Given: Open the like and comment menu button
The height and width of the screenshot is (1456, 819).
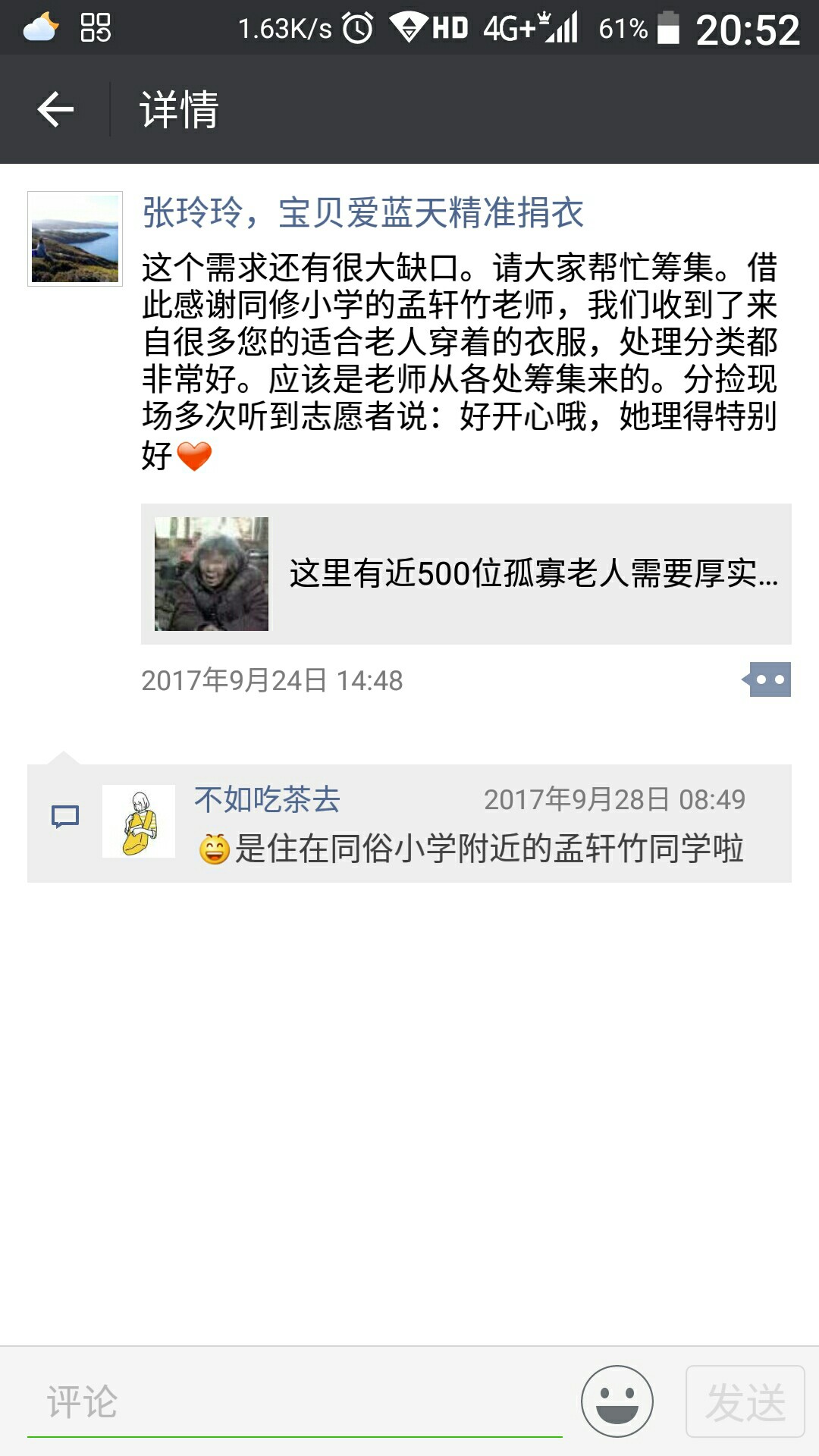Looking at the screenshot, I should pyautogui.click(x=767, y=679).
